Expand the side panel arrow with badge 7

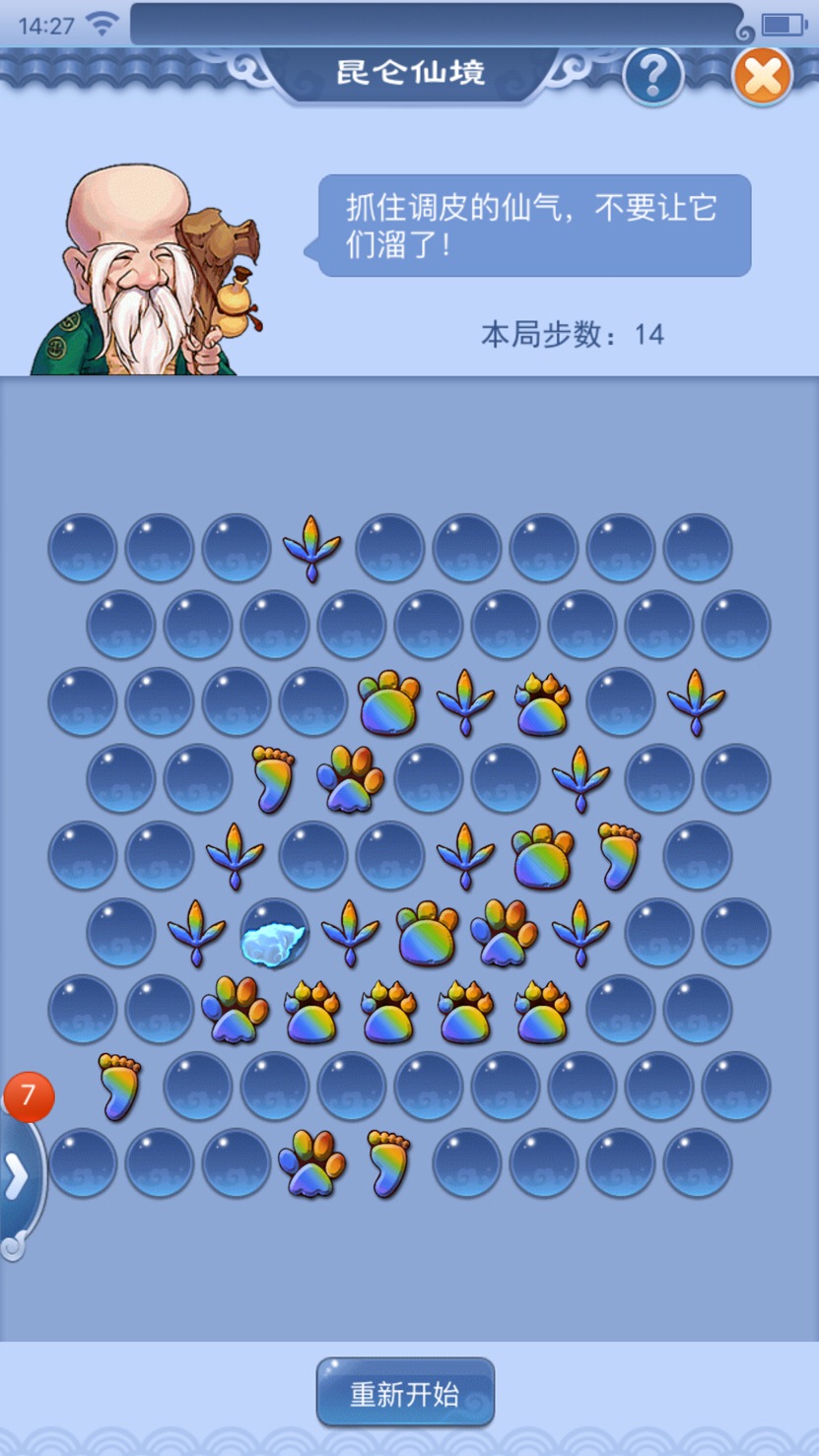coord(18,1175)
